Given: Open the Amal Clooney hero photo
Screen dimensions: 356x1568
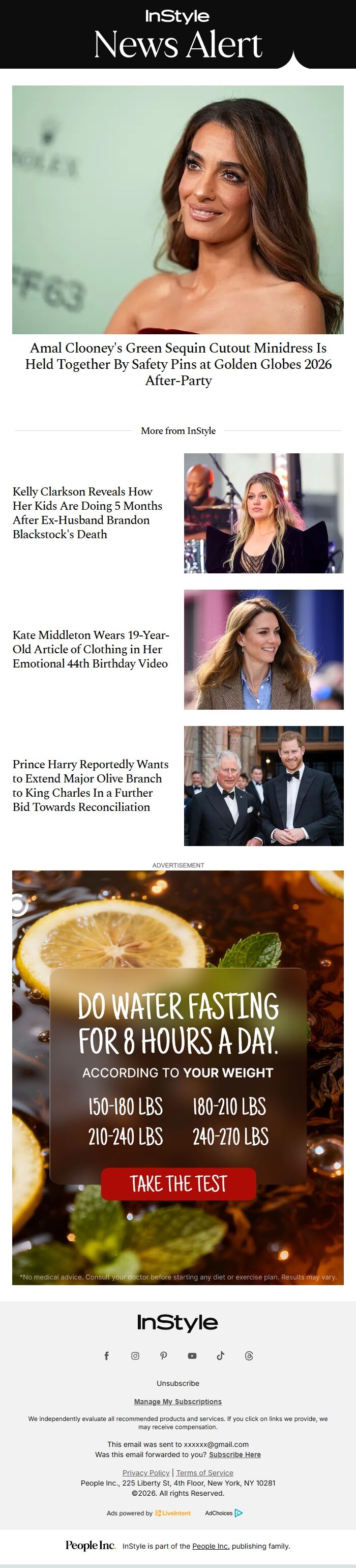Looking at the screenshot, I should coord(177,210).
